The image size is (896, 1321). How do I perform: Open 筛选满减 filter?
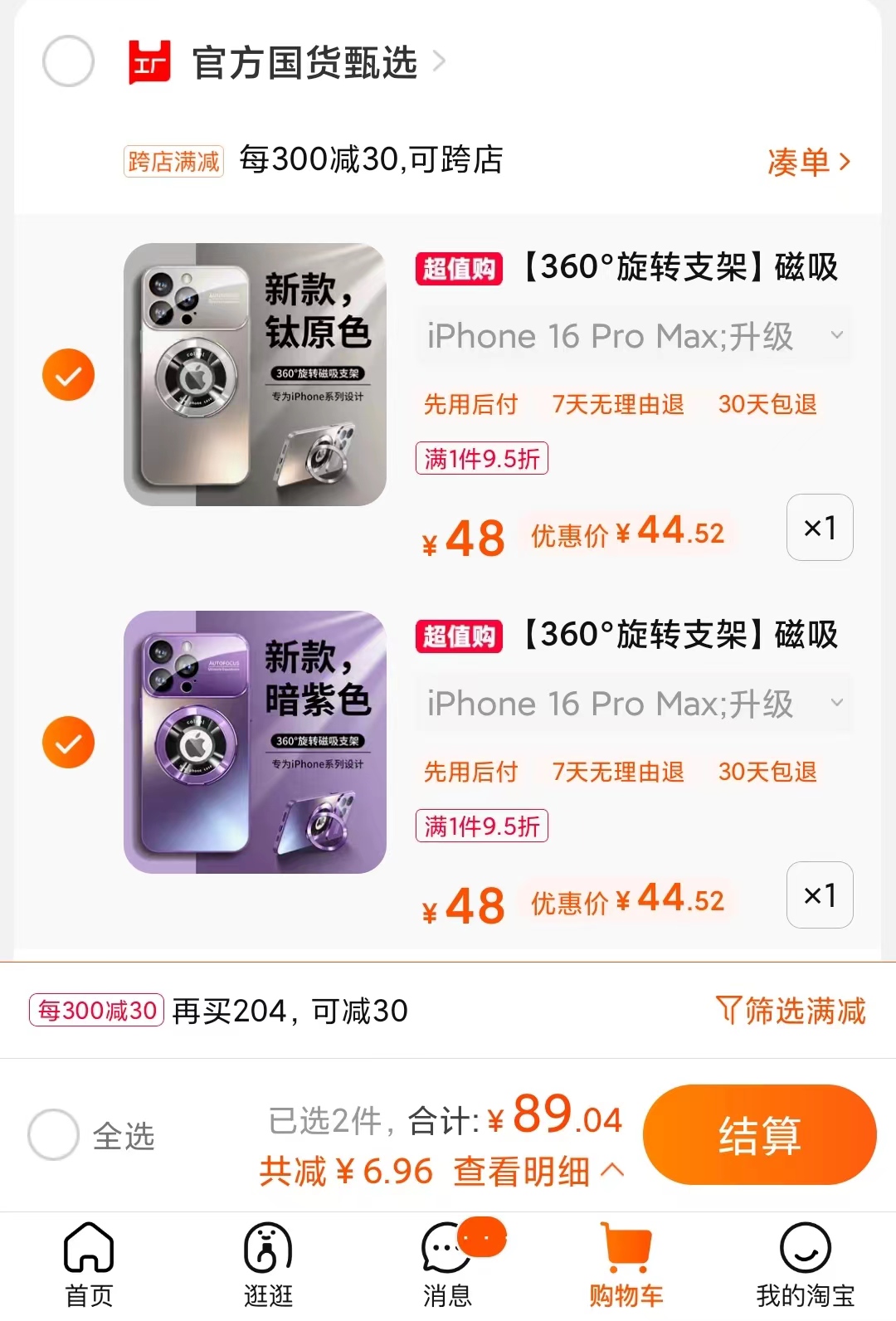click(x=791, y=1011)
